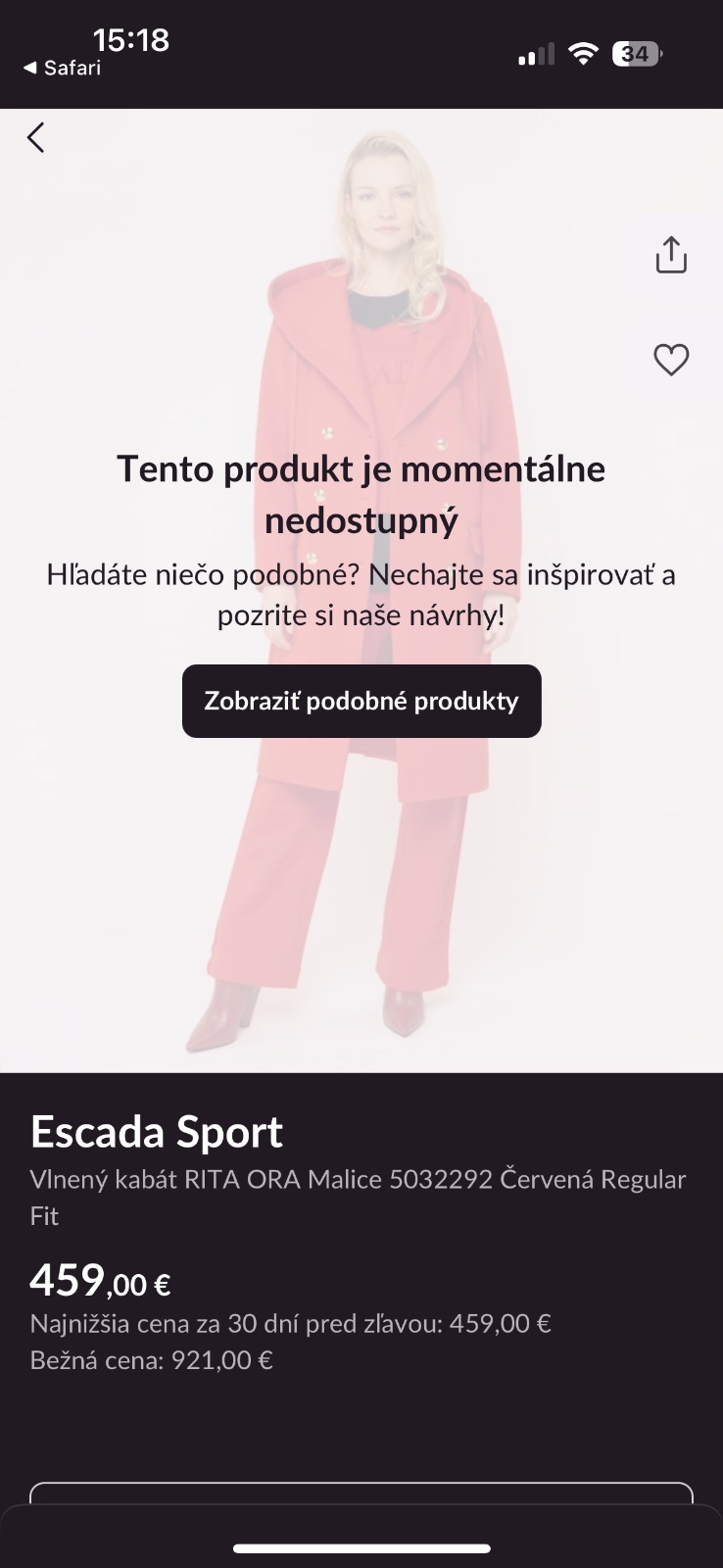Share this Escada Sport coat
Image resolution: width=723 pixels, height=1568 pixels.
[671, 255]
